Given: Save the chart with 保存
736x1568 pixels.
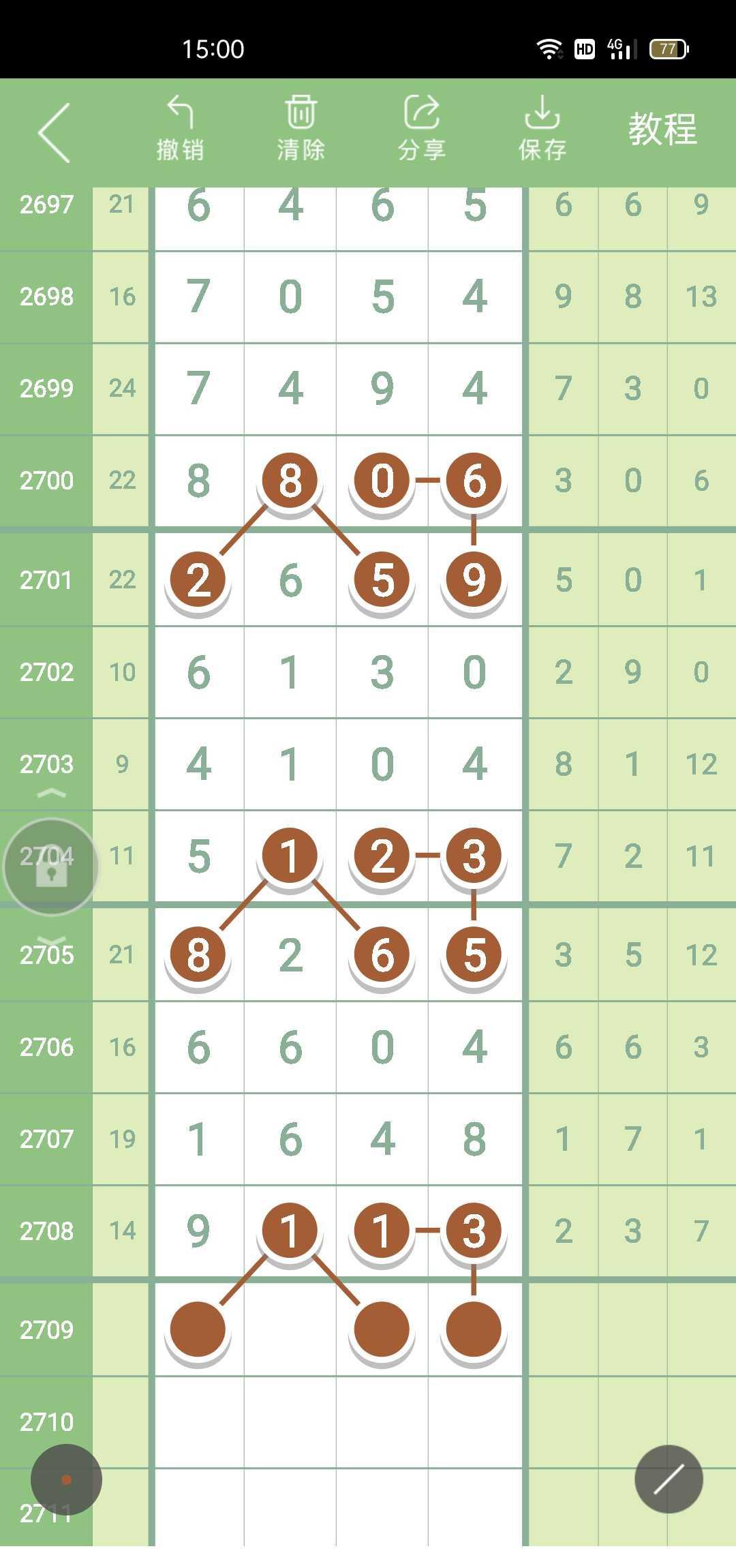Looking at the screenshot, I should [542, 129].
